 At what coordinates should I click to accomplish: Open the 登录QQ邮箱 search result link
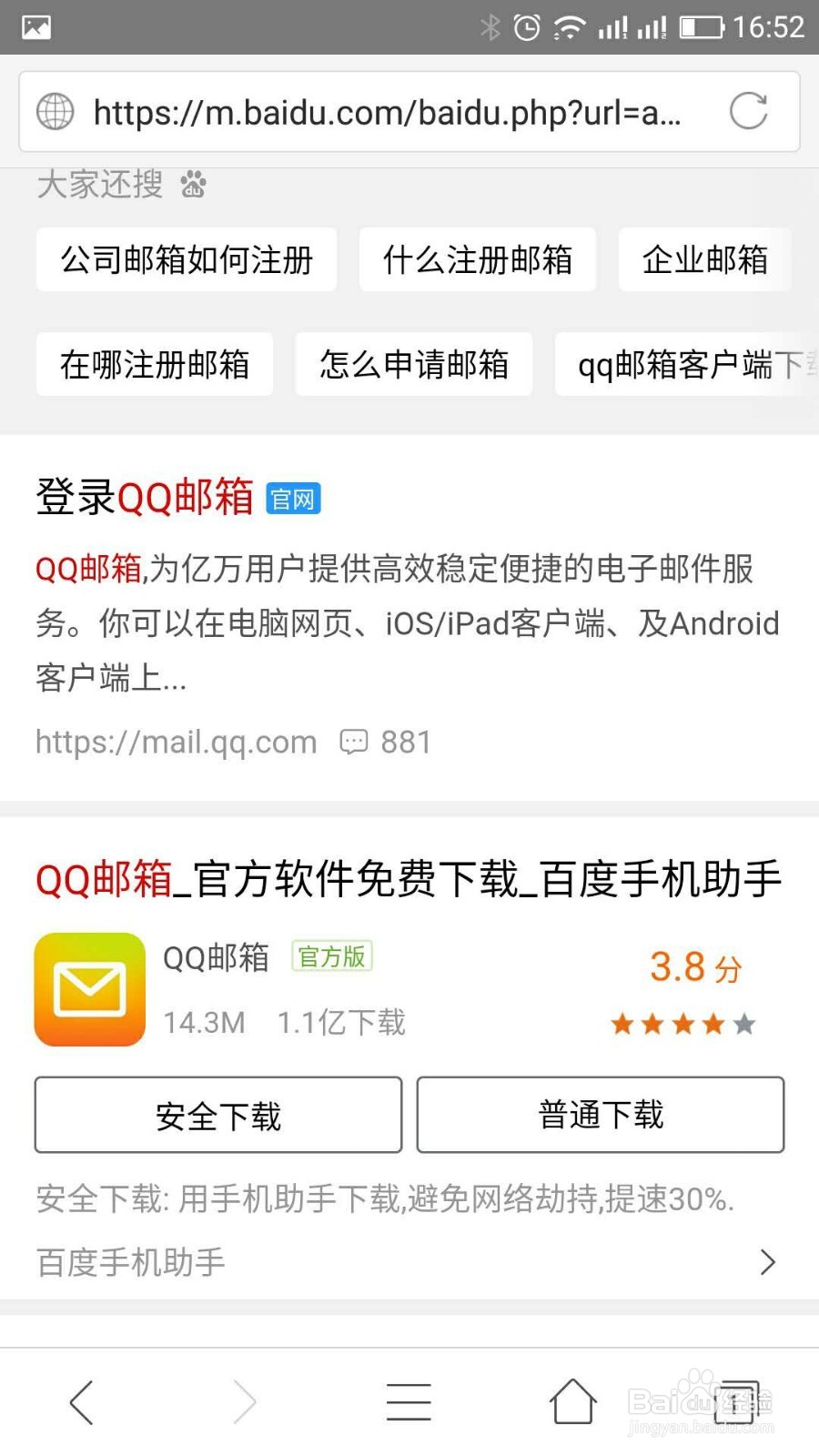(146, 499)
